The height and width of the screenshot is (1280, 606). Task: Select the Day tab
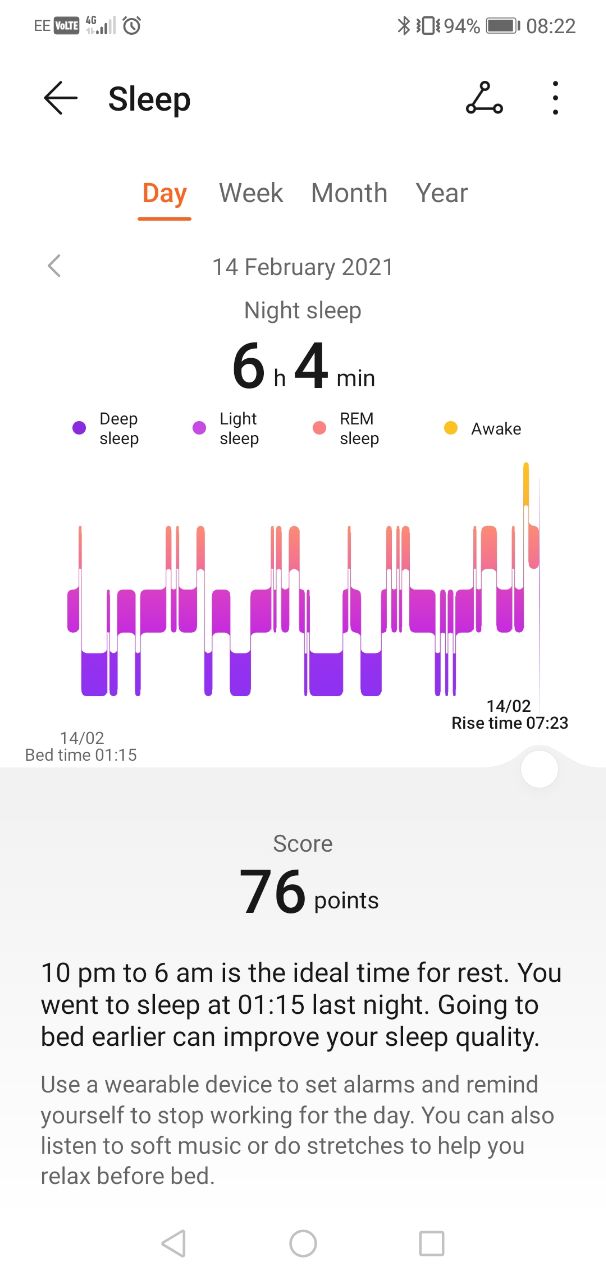click(164, 193)
